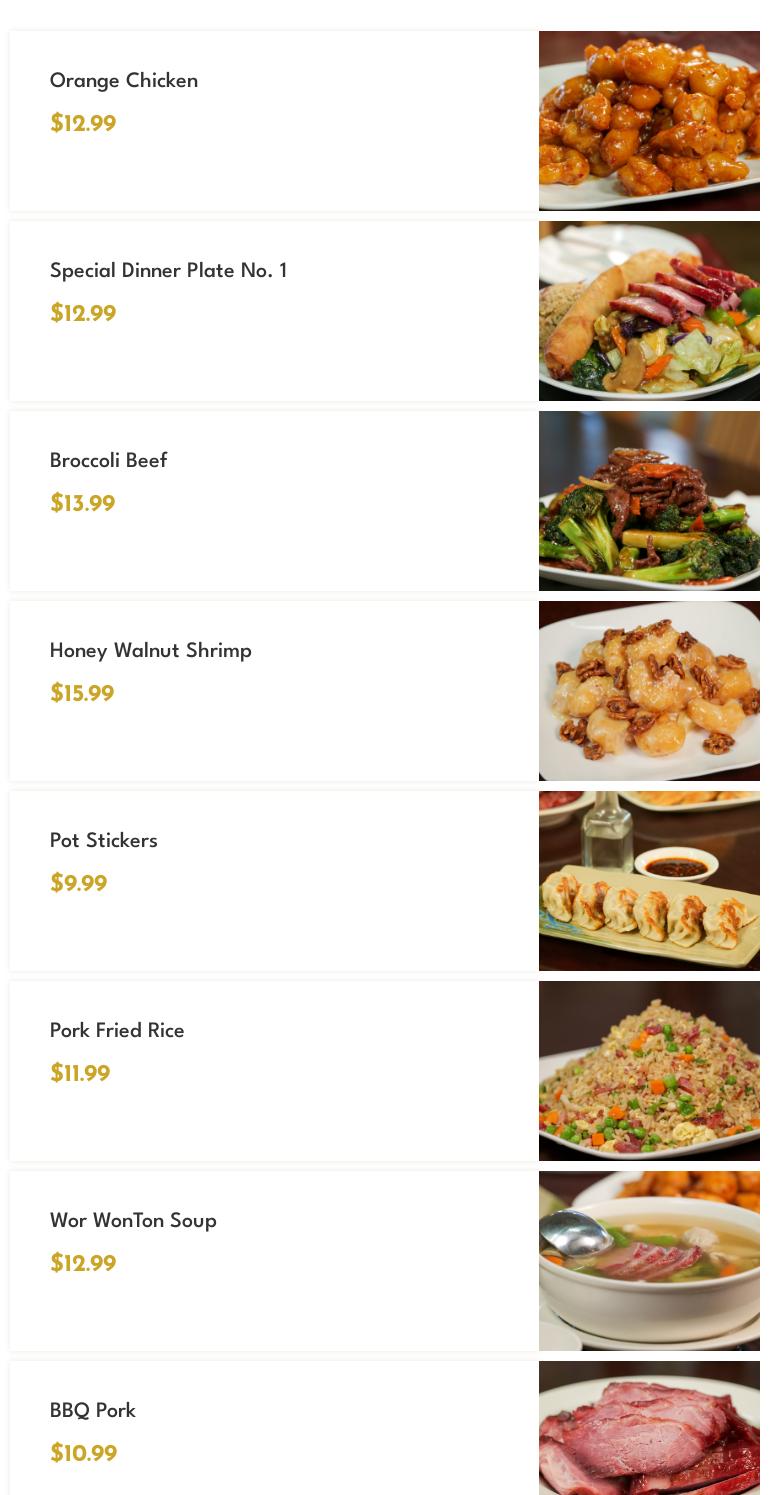Tap the BBQ Pork menu item
The width and height of the screenshot is (770, 1495).
(385, 1428)
